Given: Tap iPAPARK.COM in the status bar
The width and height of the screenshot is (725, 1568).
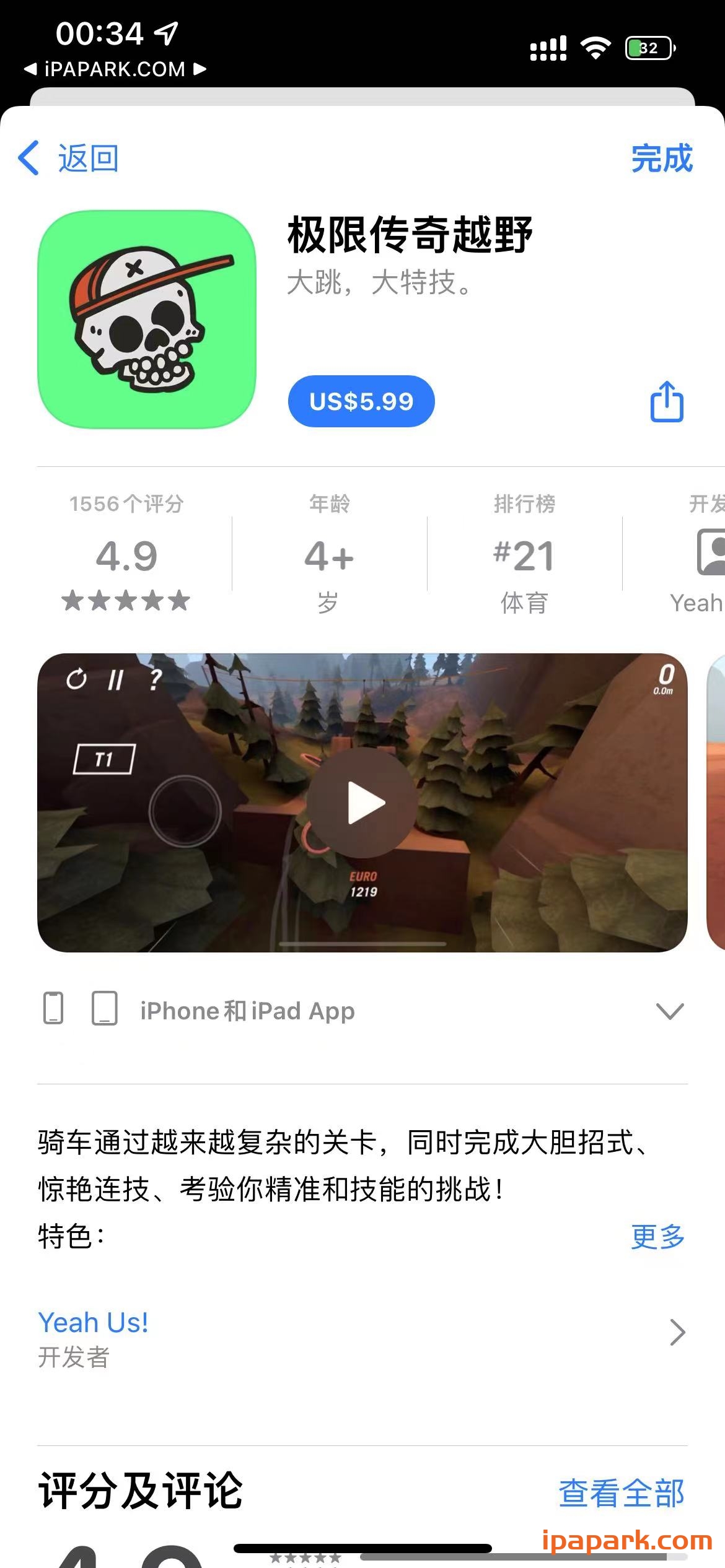Looking at the screenshot, I should coord(115,69).
